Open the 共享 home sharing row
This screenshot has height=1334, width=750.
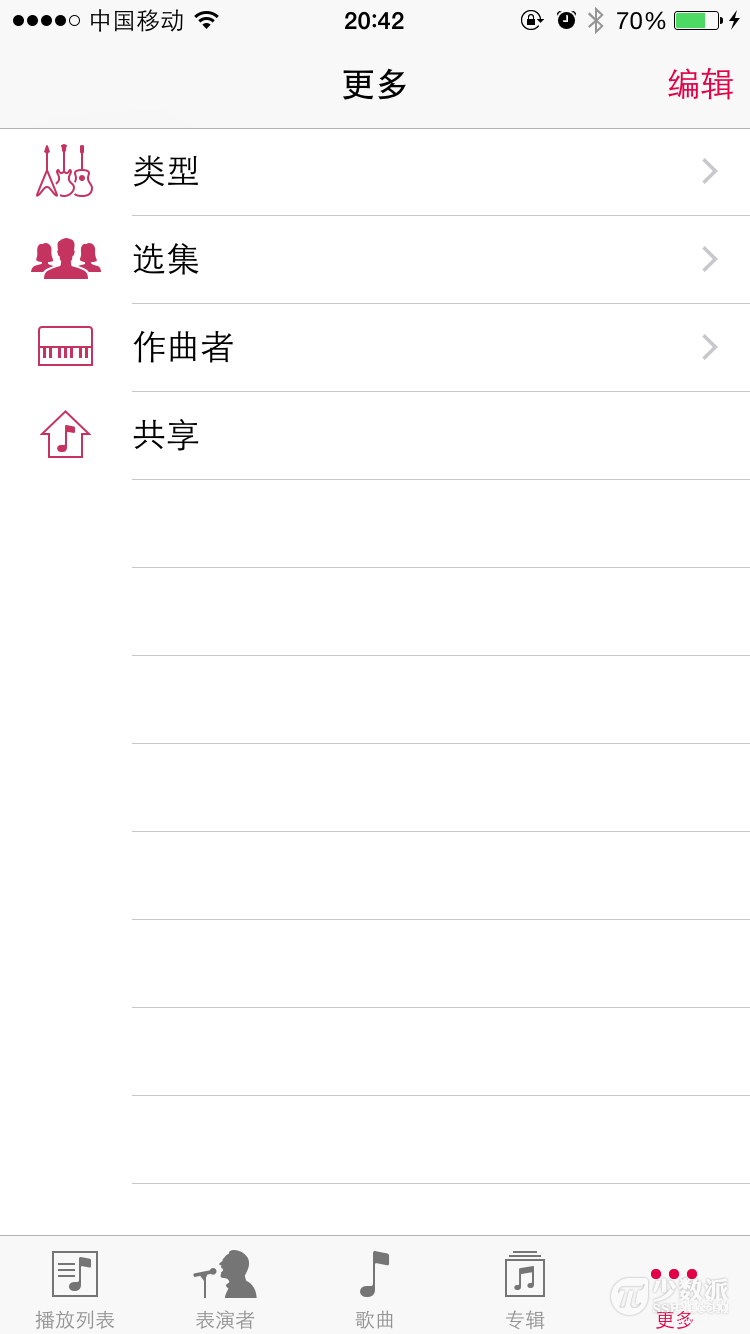(375, 436)
